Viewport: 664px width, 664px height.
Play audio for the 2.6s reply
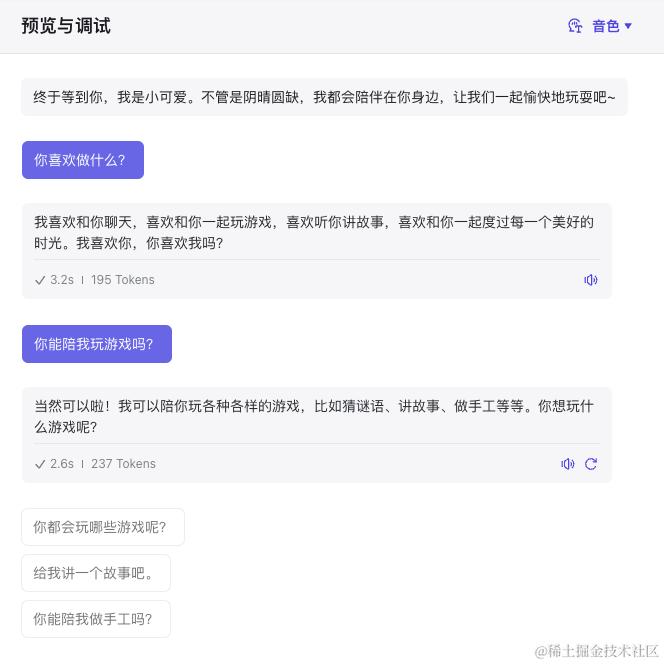point(568,464)
